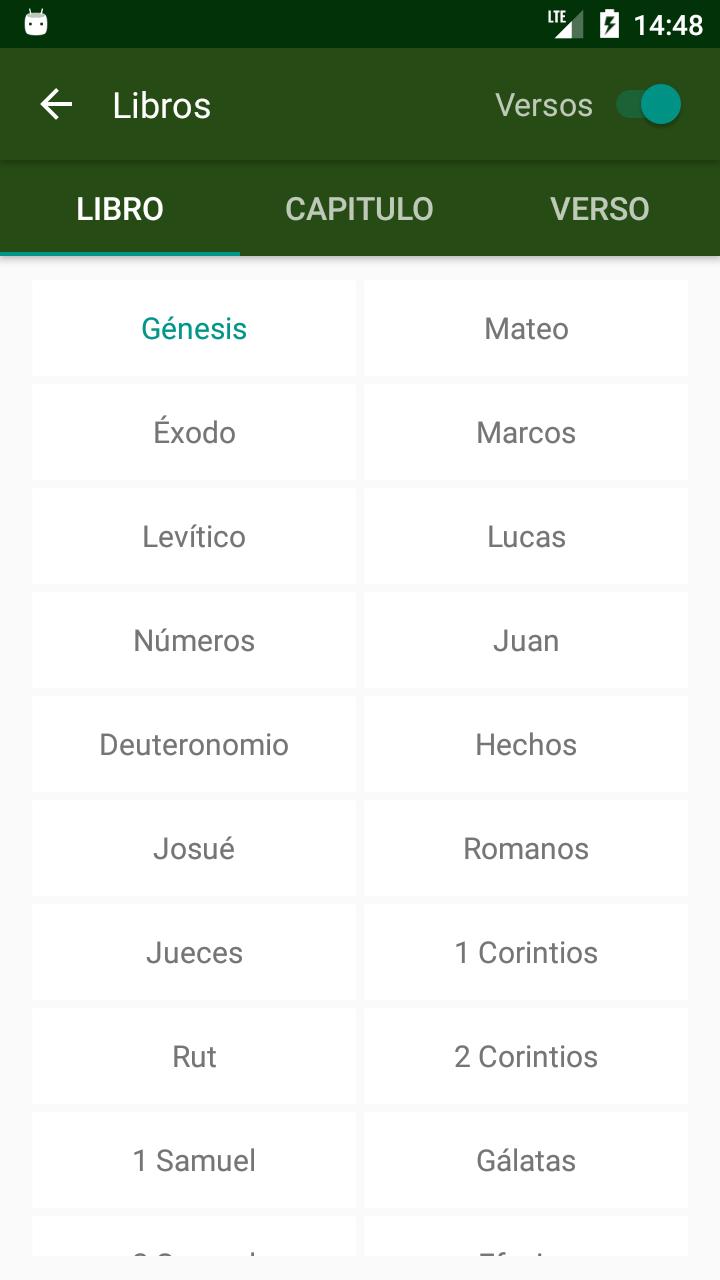Choose 1 Corintios
This screenshot has height=1280, width=720.
click(x=526, y=952)
